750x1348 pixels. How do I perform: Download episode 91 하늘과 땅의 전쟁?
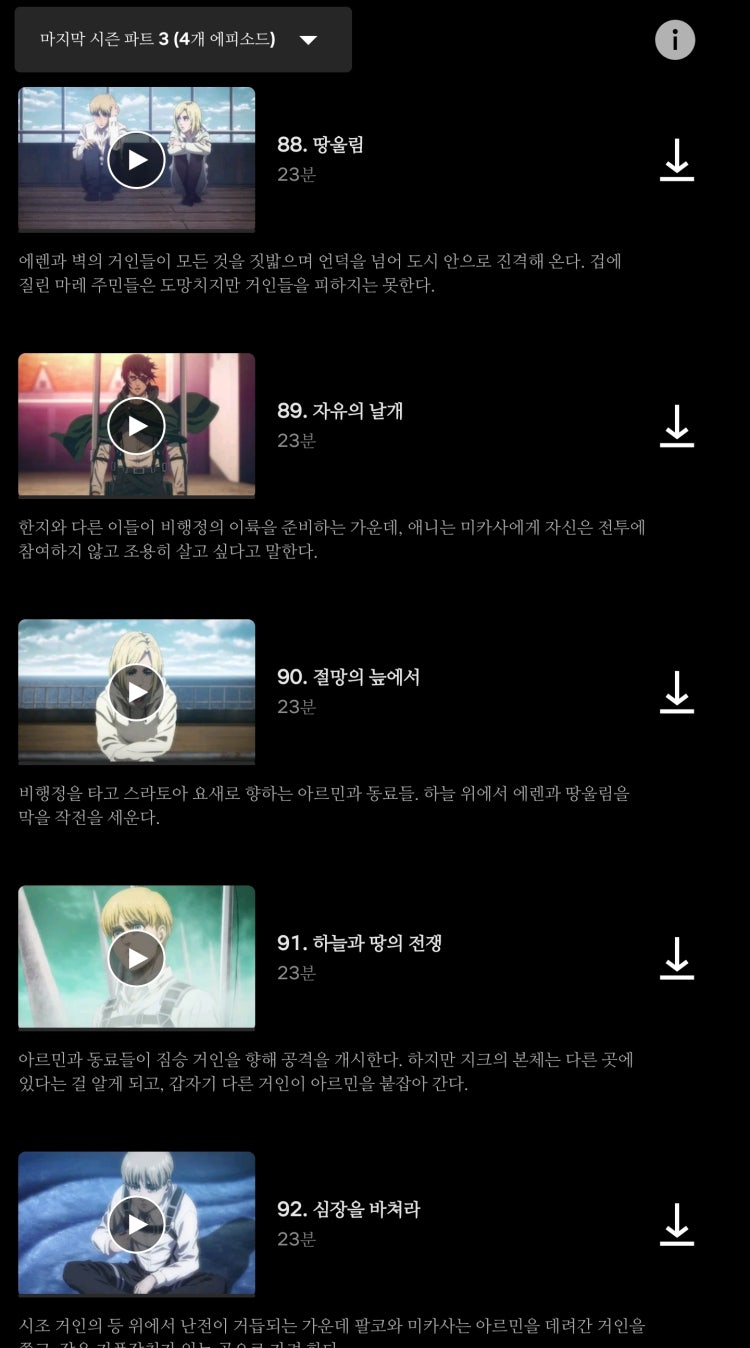click(677, 958)
